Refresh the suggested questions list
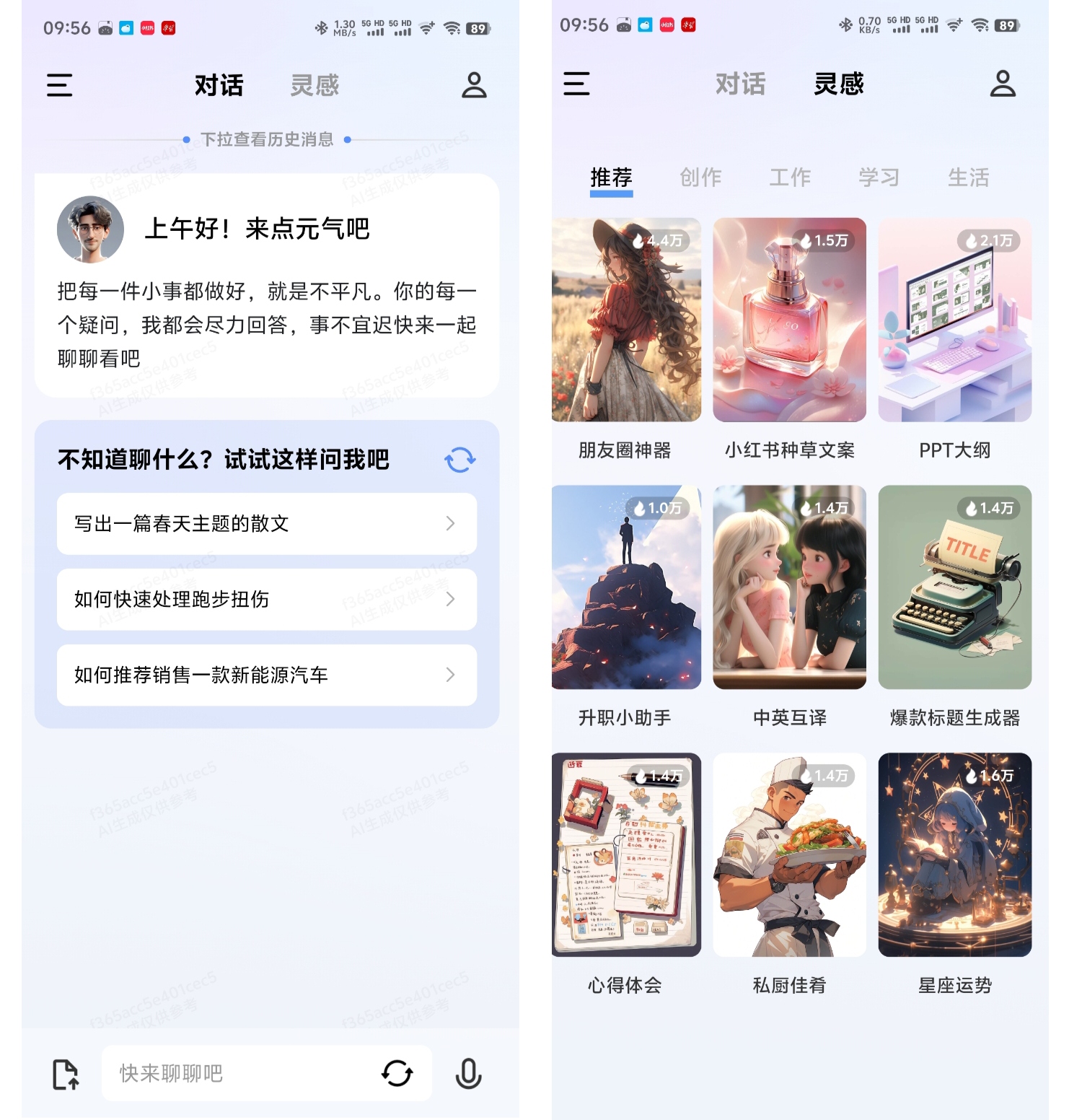The width and height of the screenshot is (1082, 1120). point(459,460)
